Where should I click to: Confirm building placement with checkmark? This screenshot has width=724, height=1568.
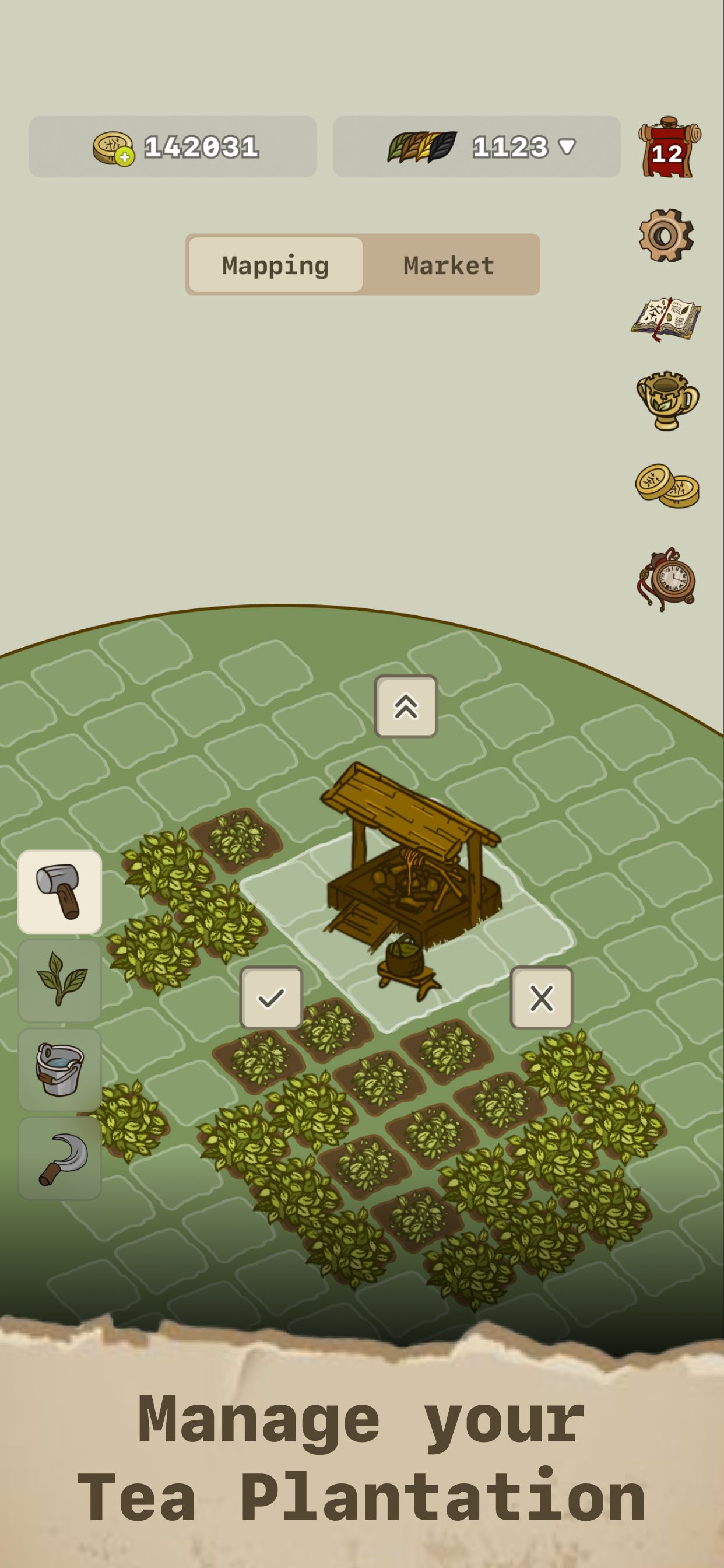click(271, 998)
